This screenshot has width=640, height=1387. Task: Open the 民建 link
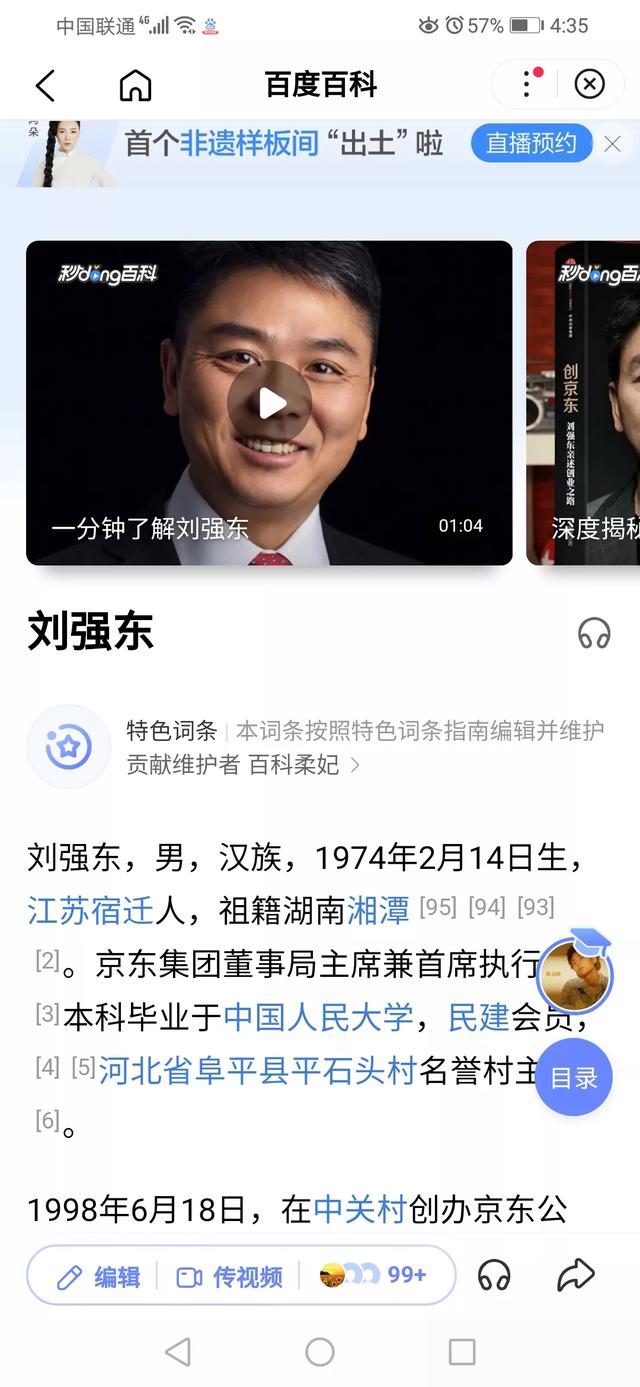click(x=479, y=1018)
